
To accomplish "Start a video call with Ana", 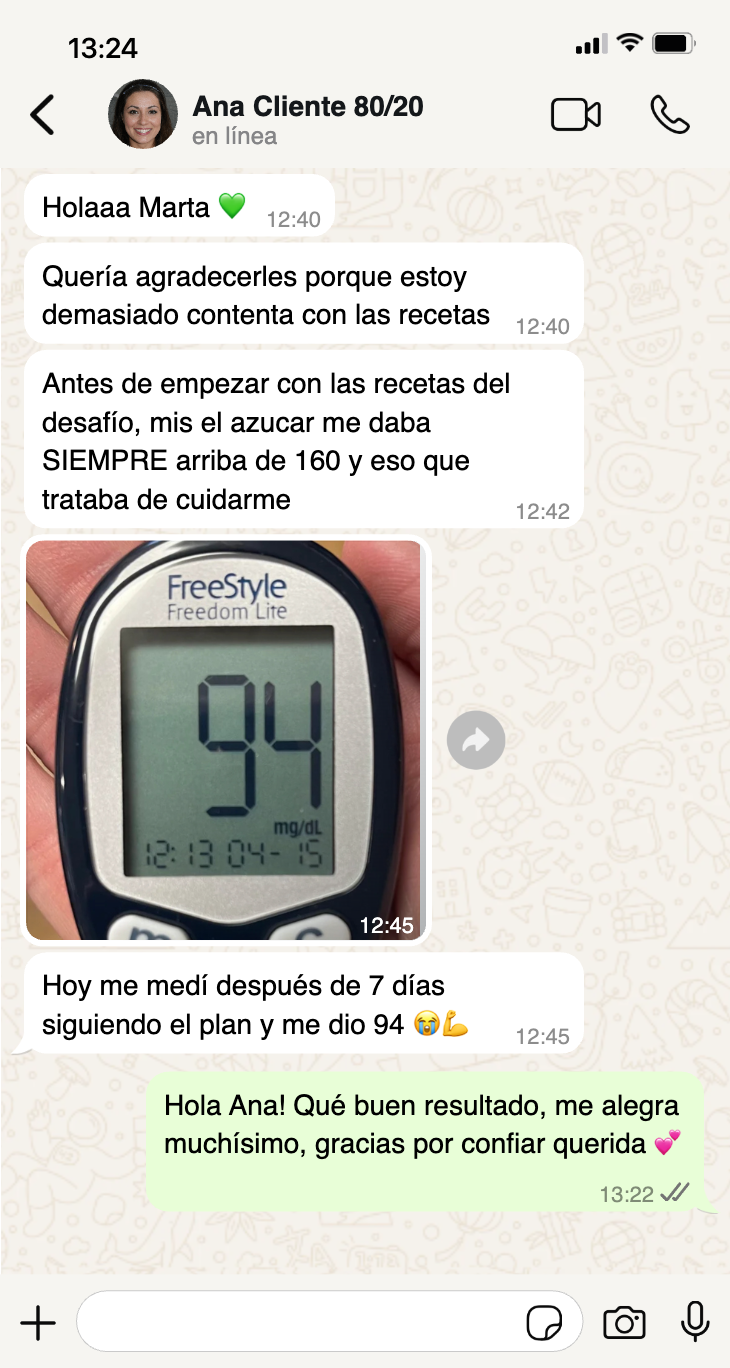I will [576, 115].
